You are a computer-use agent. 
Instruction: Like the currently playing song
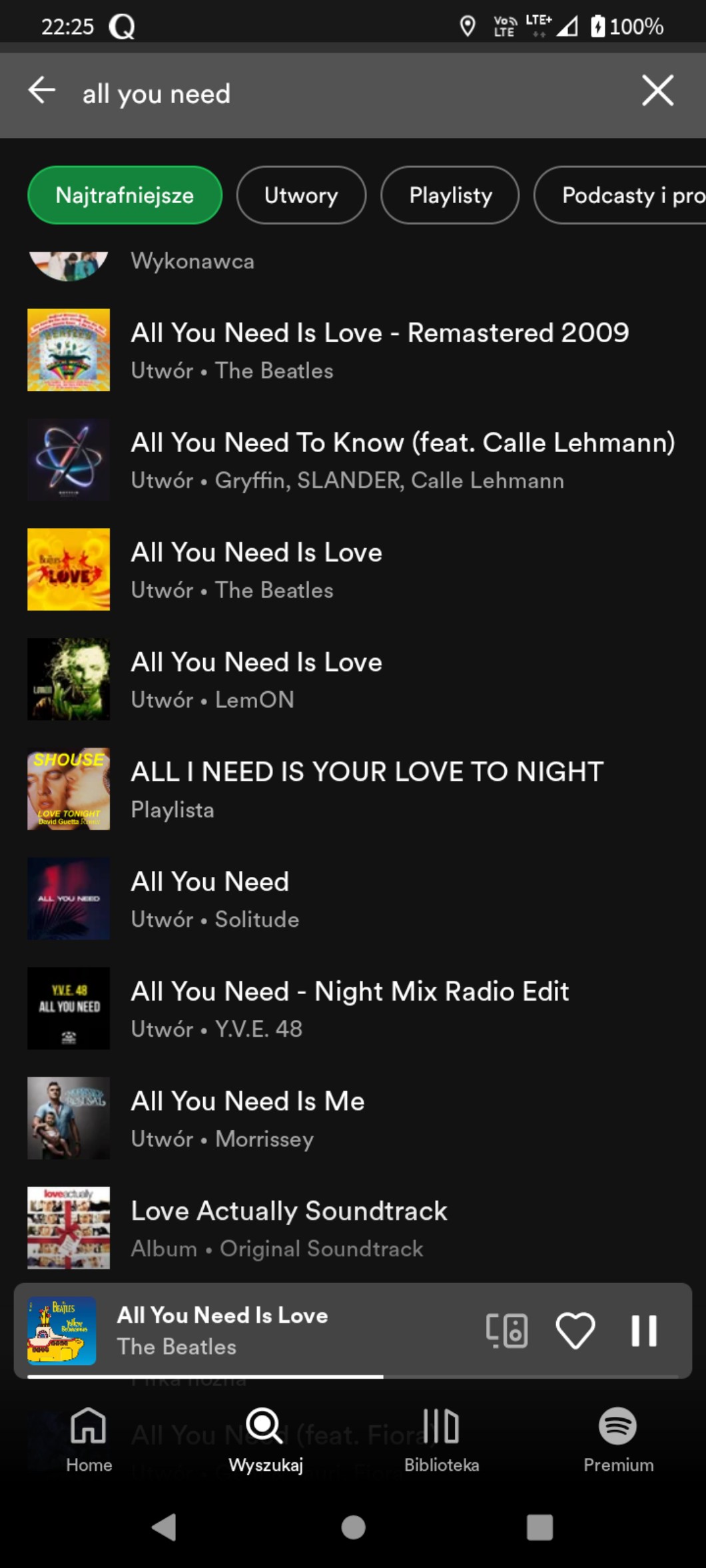(575, 1330)
